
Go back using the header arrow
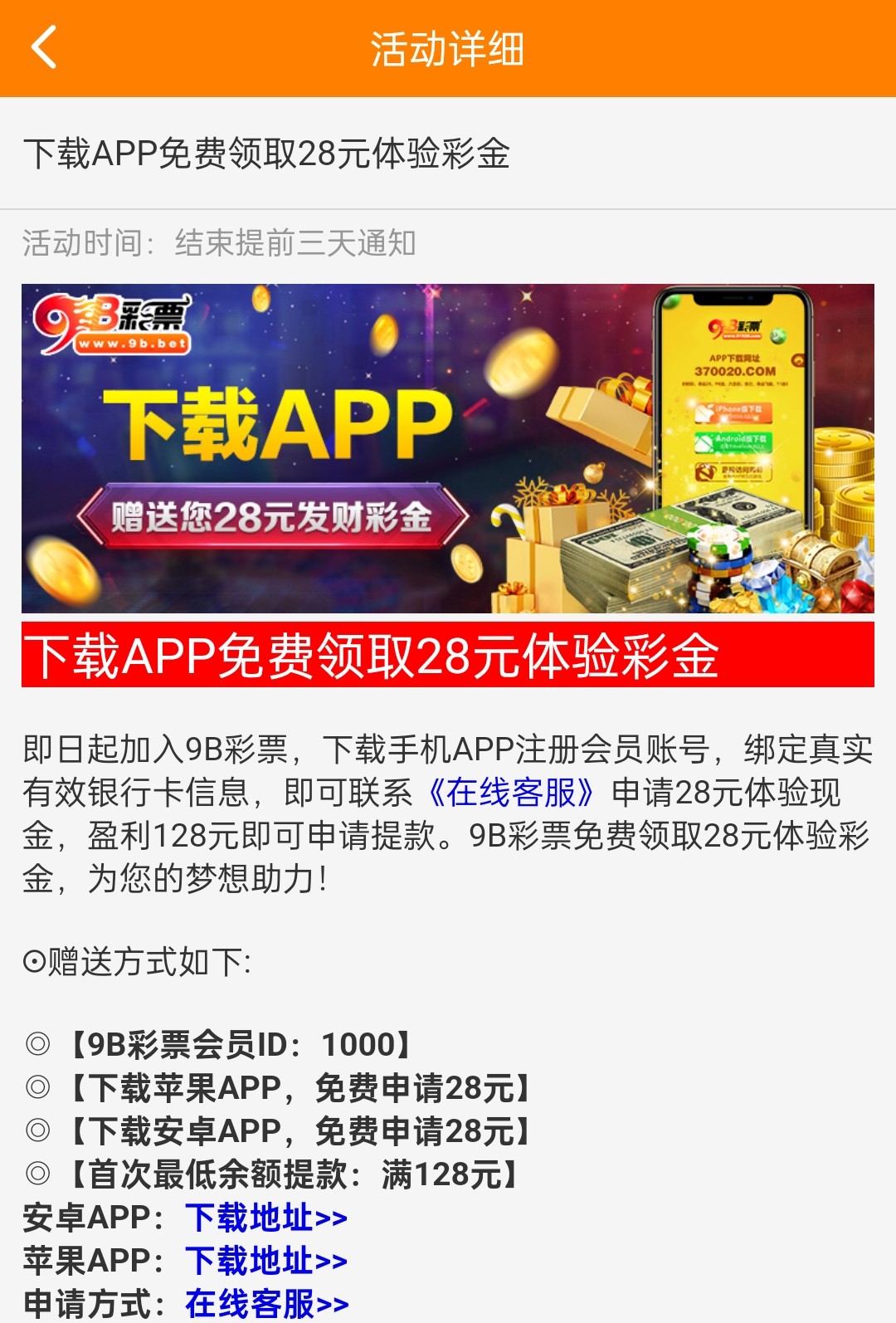[45, 47]
